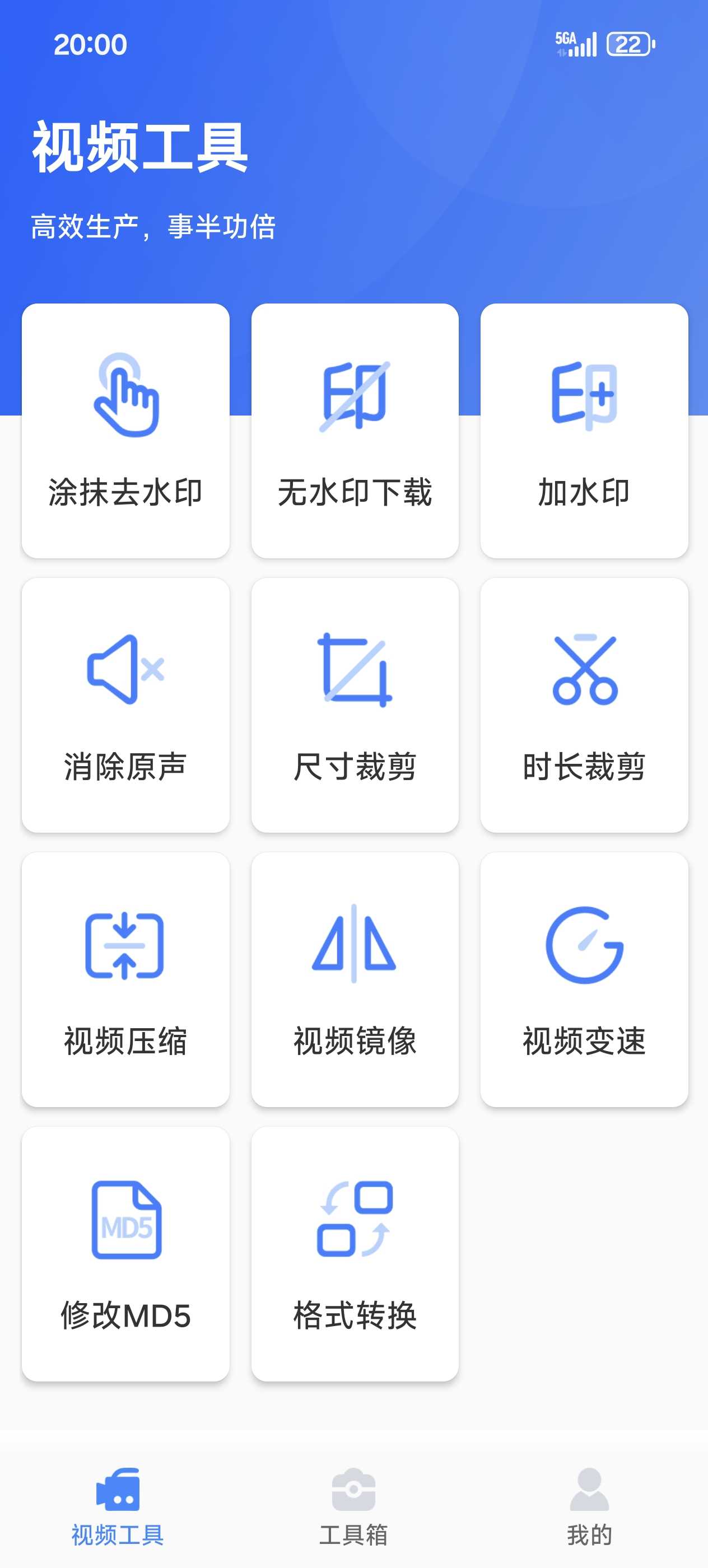This screenshot has width=708, height=1568.
Task: Open the 尺寸裁剪 crop tool
Action: tap(355, 705)
